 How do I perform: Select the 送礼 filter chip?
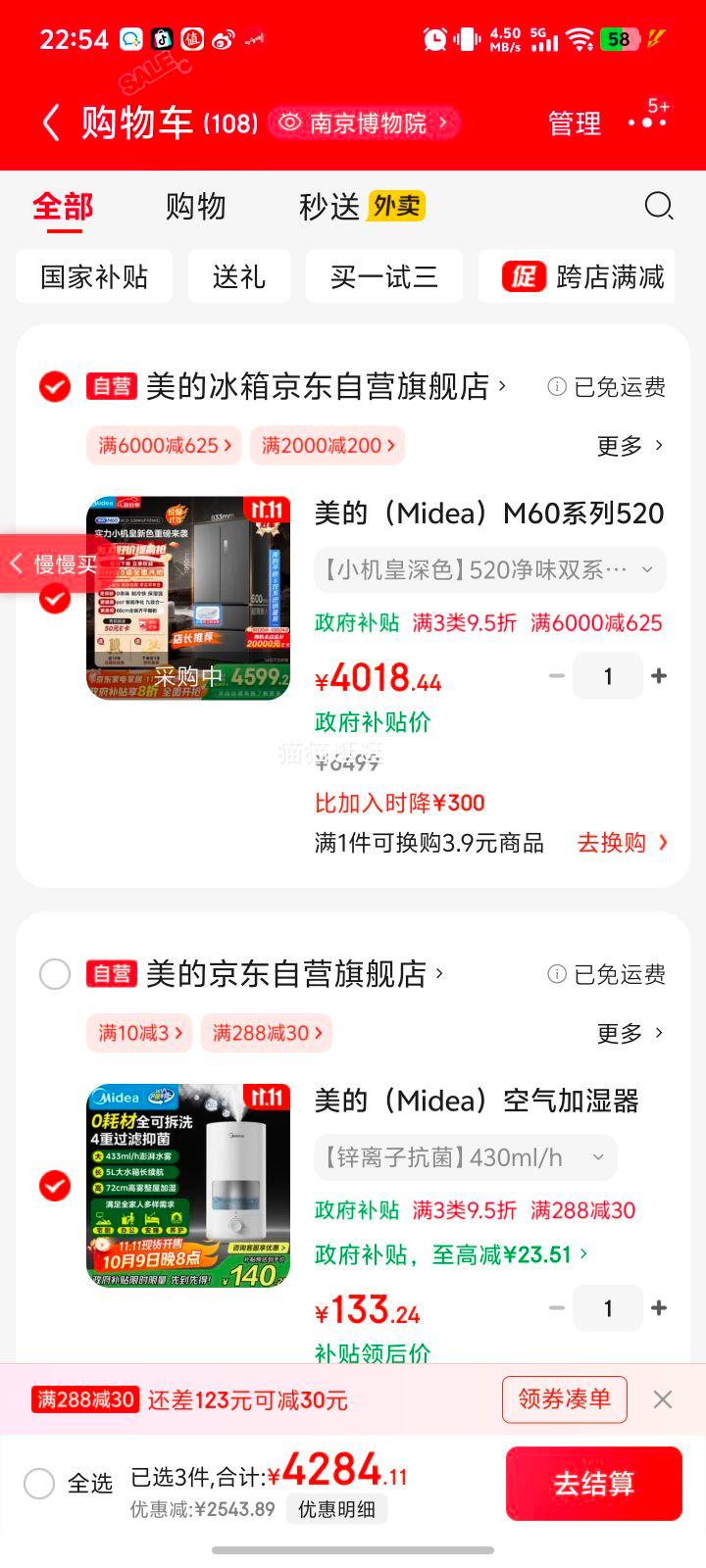pos(238,276)
